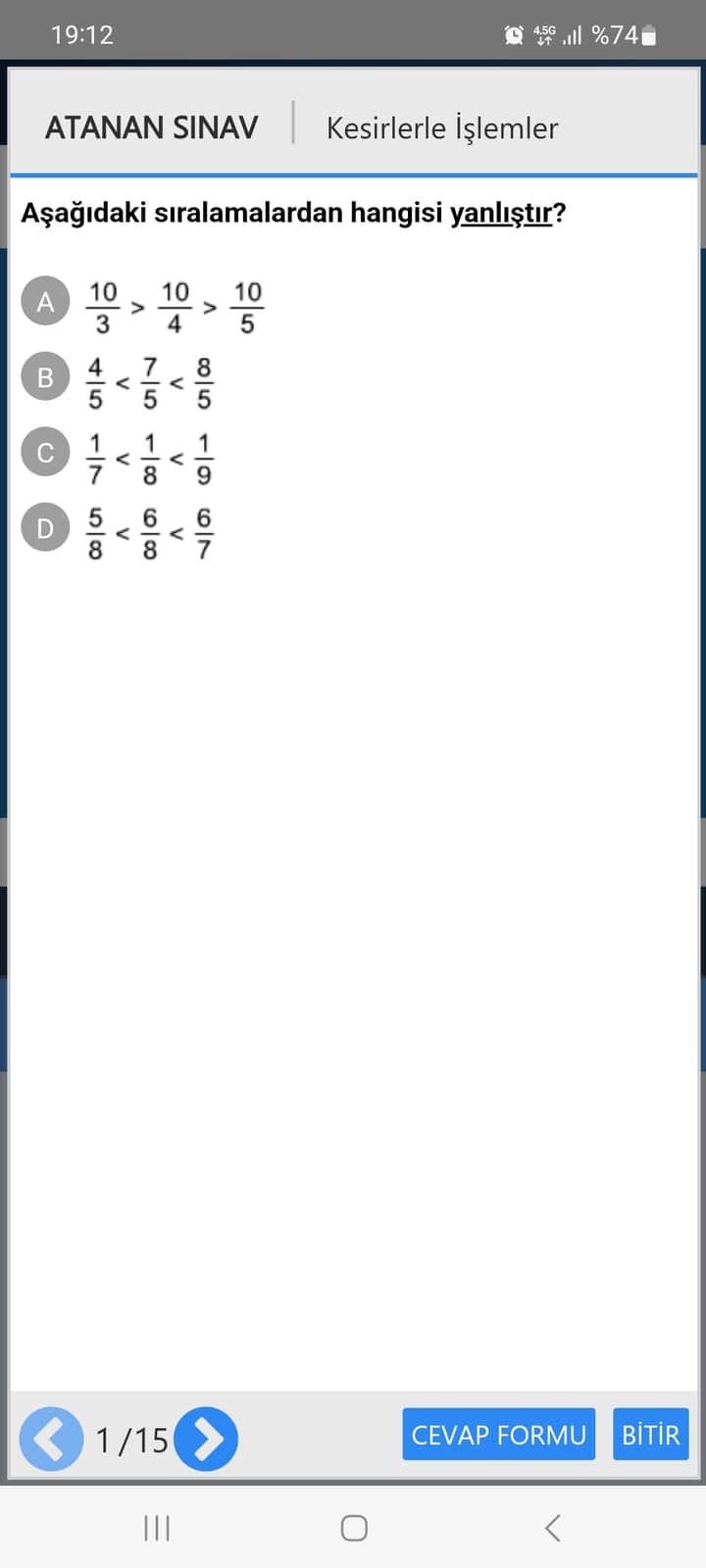Tap BİTİR to finish the exam

(x=650, y=1435)
